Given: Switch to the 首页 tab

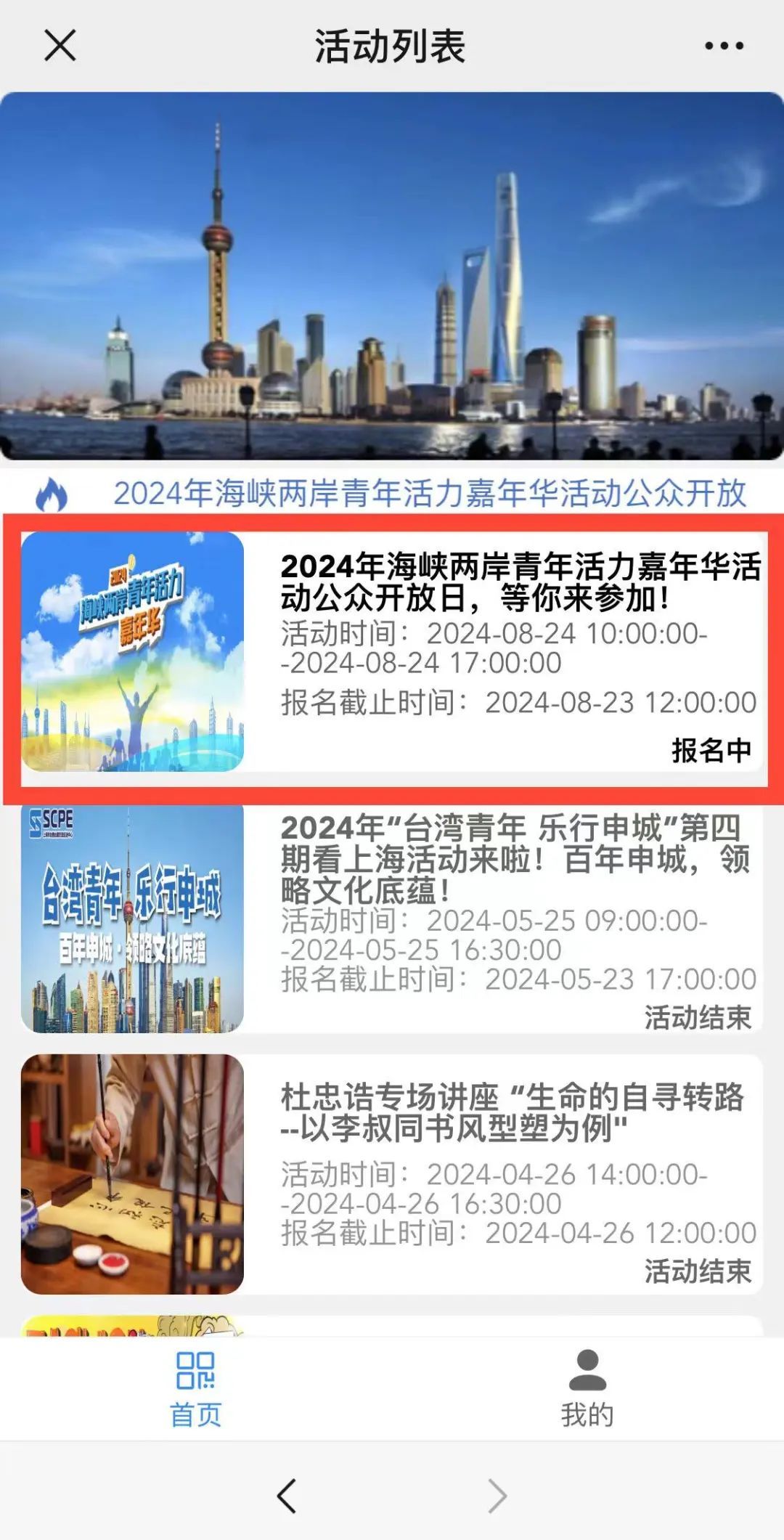Looking at the screenshot, I should coord(195,1388).
